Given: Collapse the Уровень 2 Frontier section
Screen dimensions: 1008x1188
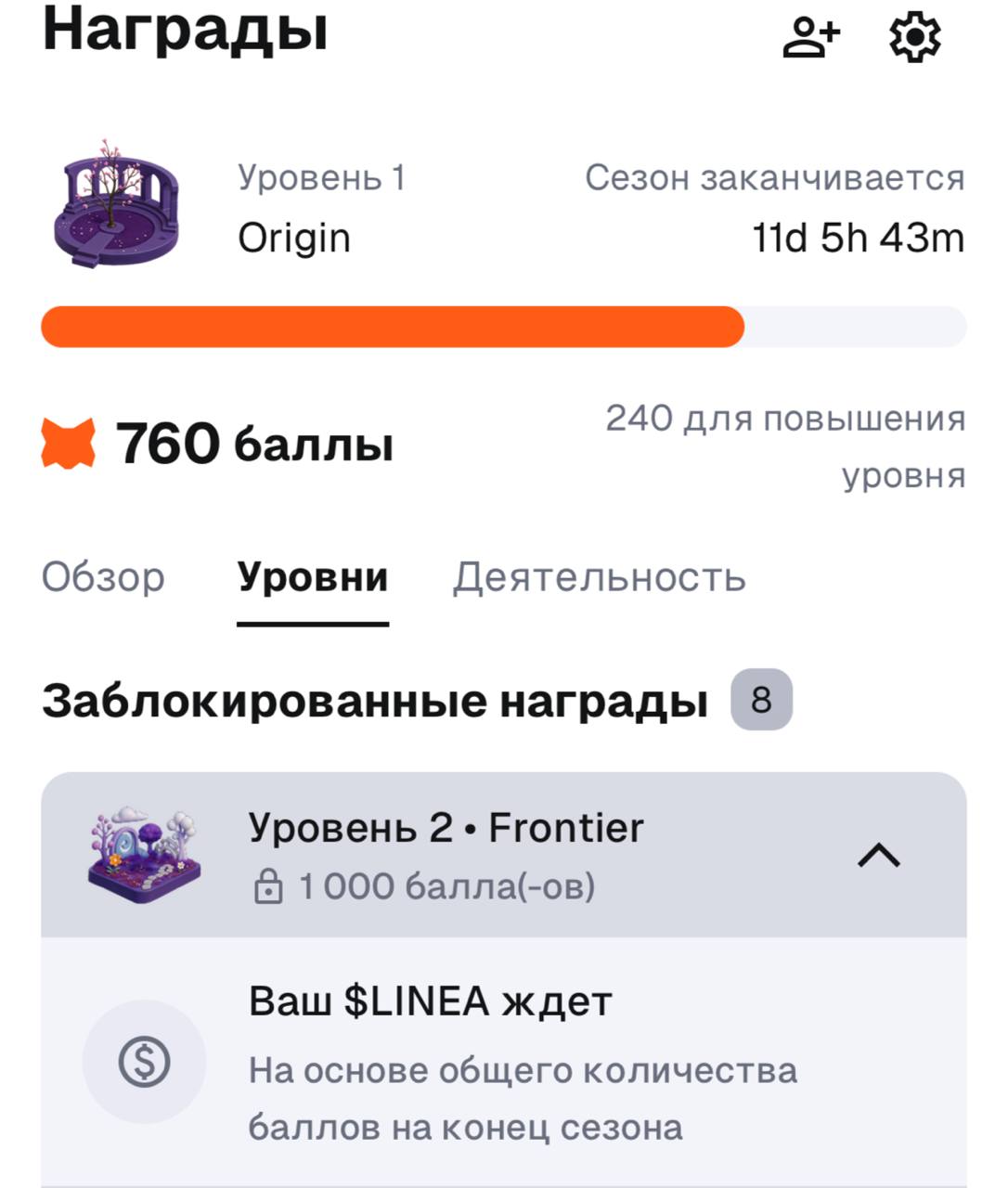Looking at the screenshot, I should [x=878, y=855].
